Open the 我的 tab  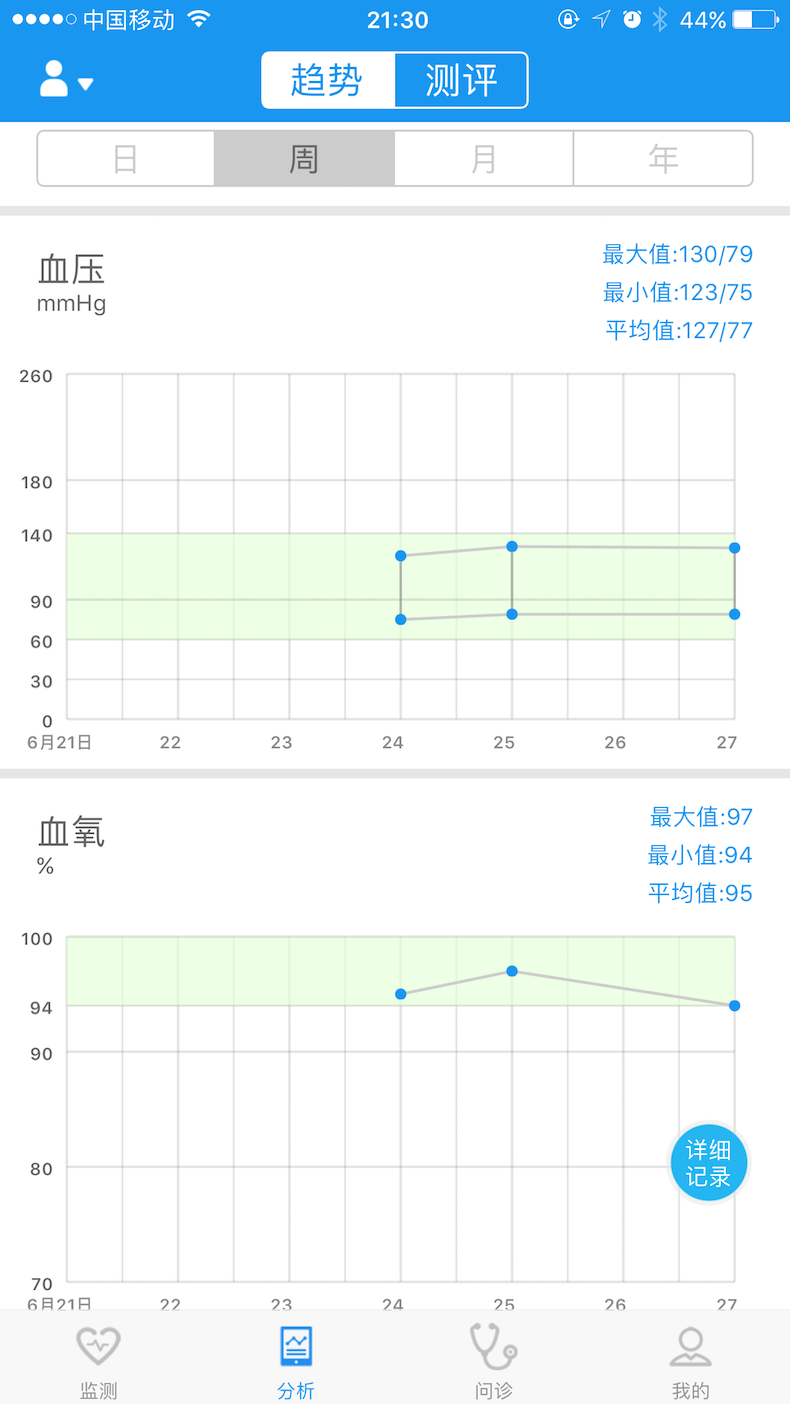[x=691, y=1361]
